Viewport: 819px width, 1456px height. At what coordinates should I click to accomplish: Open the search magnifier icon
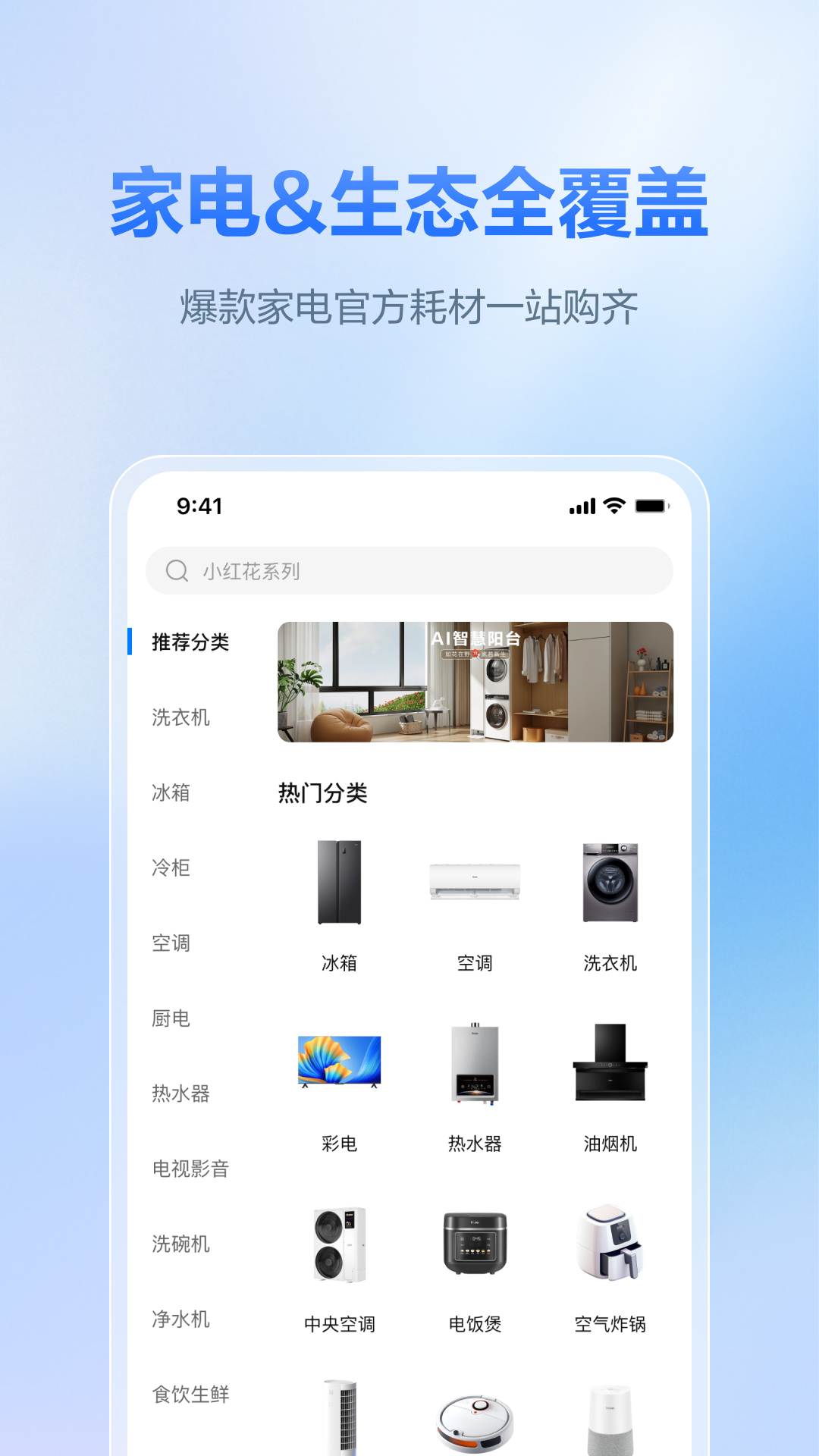pyautogui.click(x=176, y=570)
